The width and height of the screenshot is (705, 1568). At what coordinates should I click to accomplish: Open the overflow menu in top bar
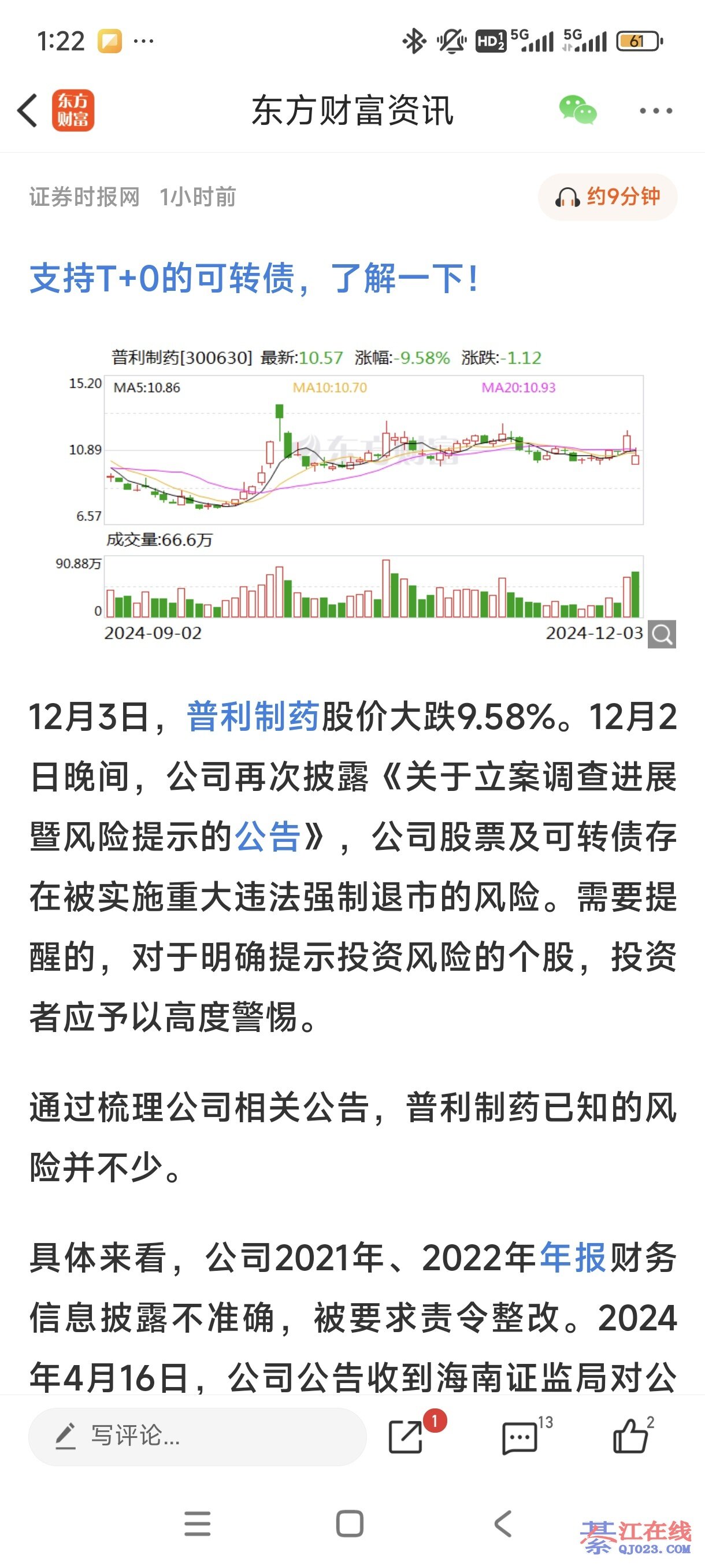coord(655,111)
